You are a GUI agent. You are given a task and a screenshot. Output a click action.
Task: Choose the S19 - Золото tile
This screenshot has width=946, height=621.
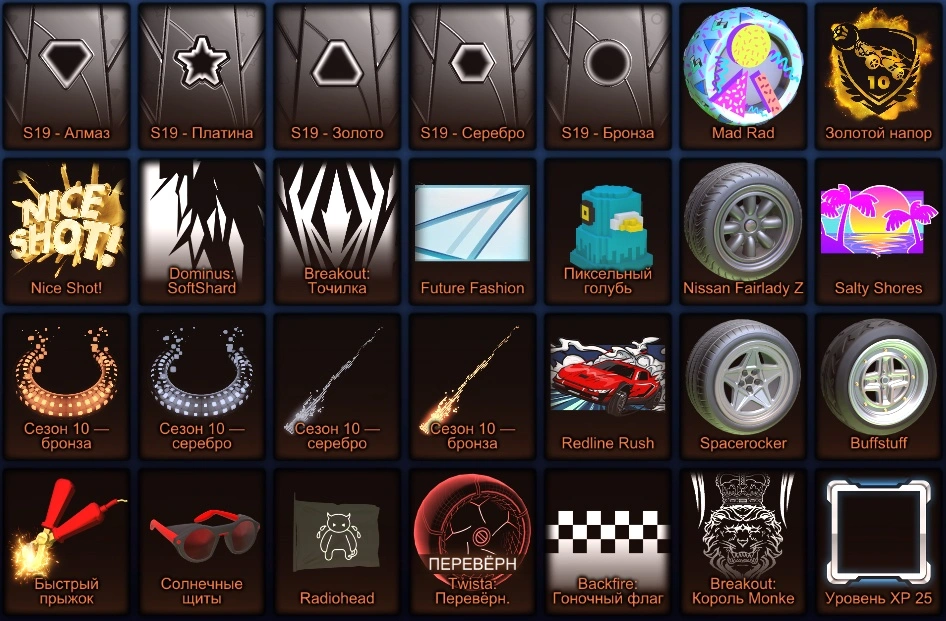(x=337, y=75)
